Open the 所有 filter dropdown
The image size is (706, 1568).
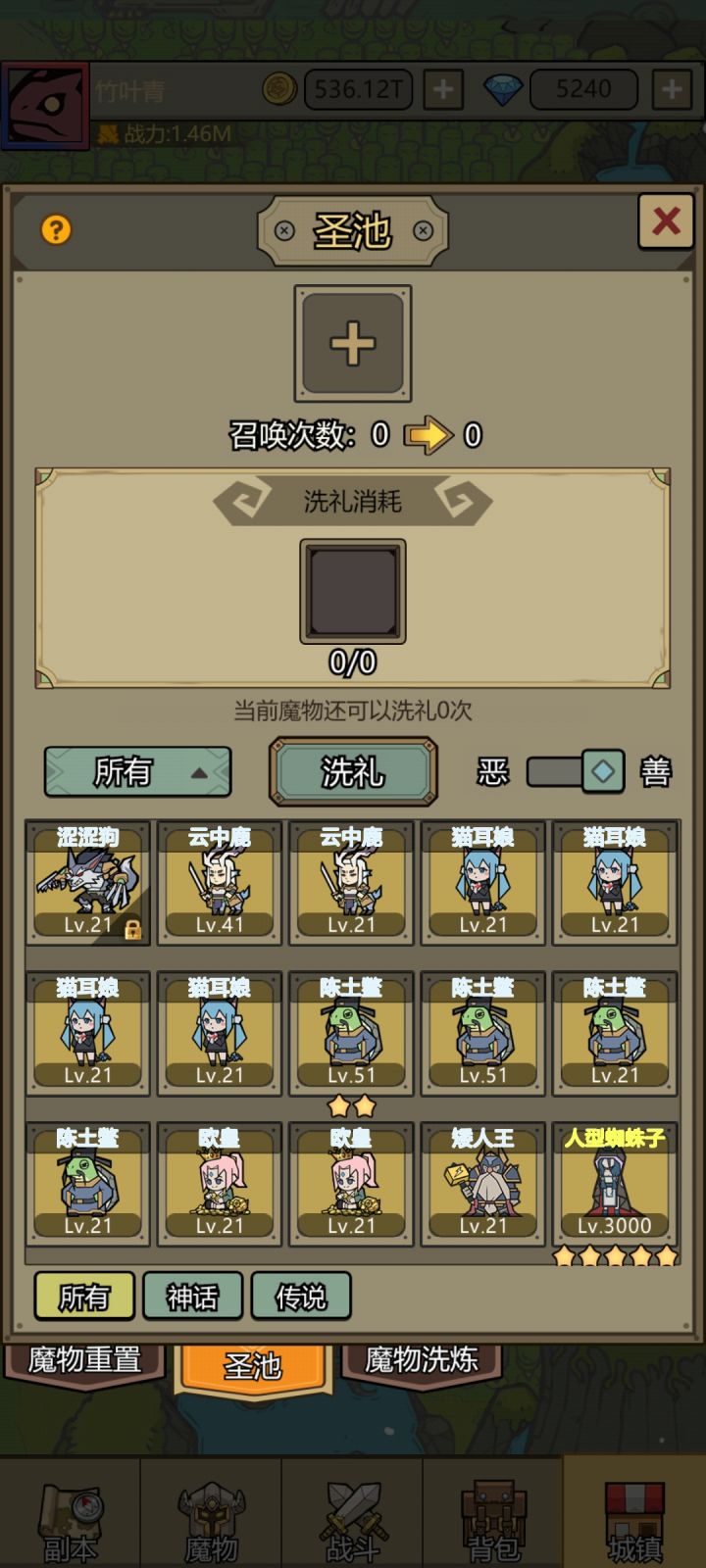click(x=137, y=772)
